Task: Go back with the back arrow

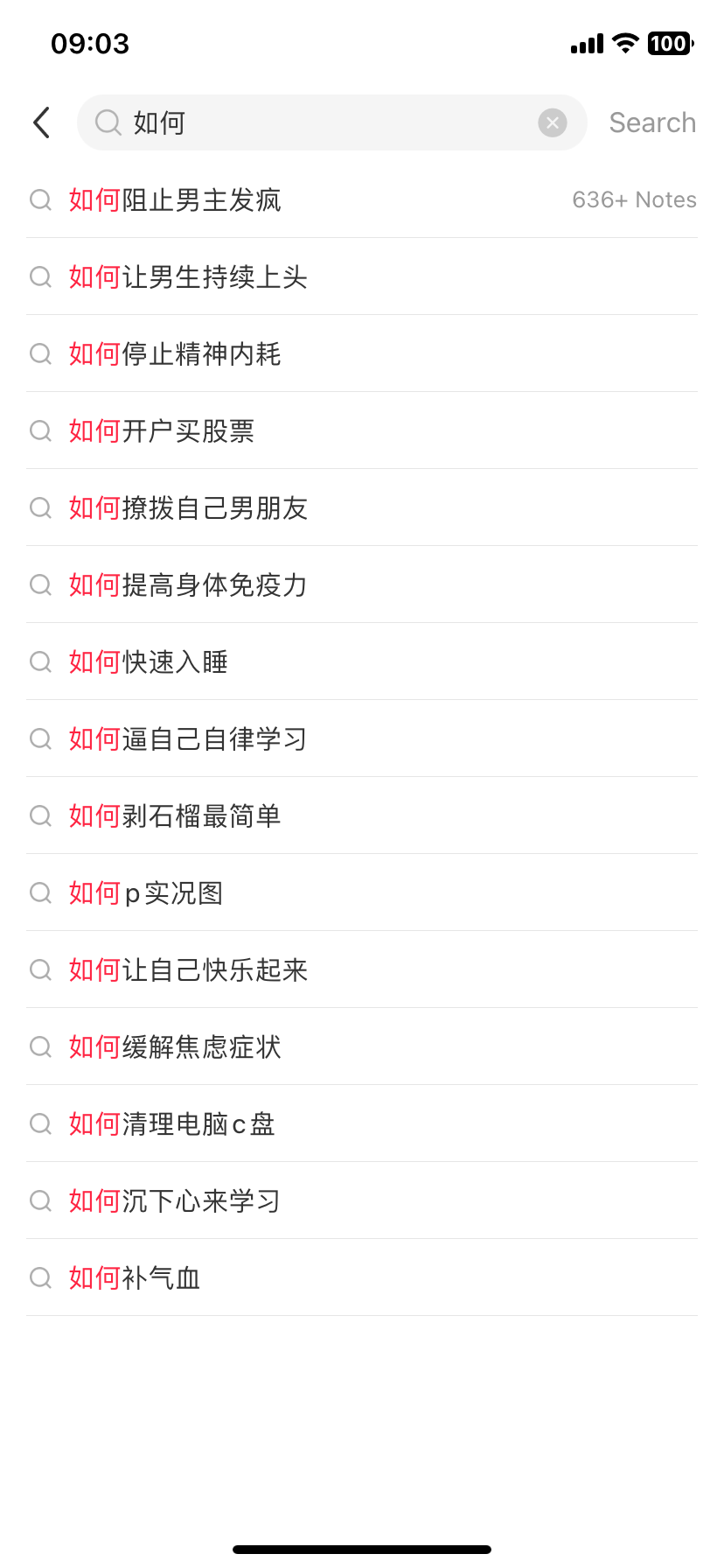Action: click(41, 122)
